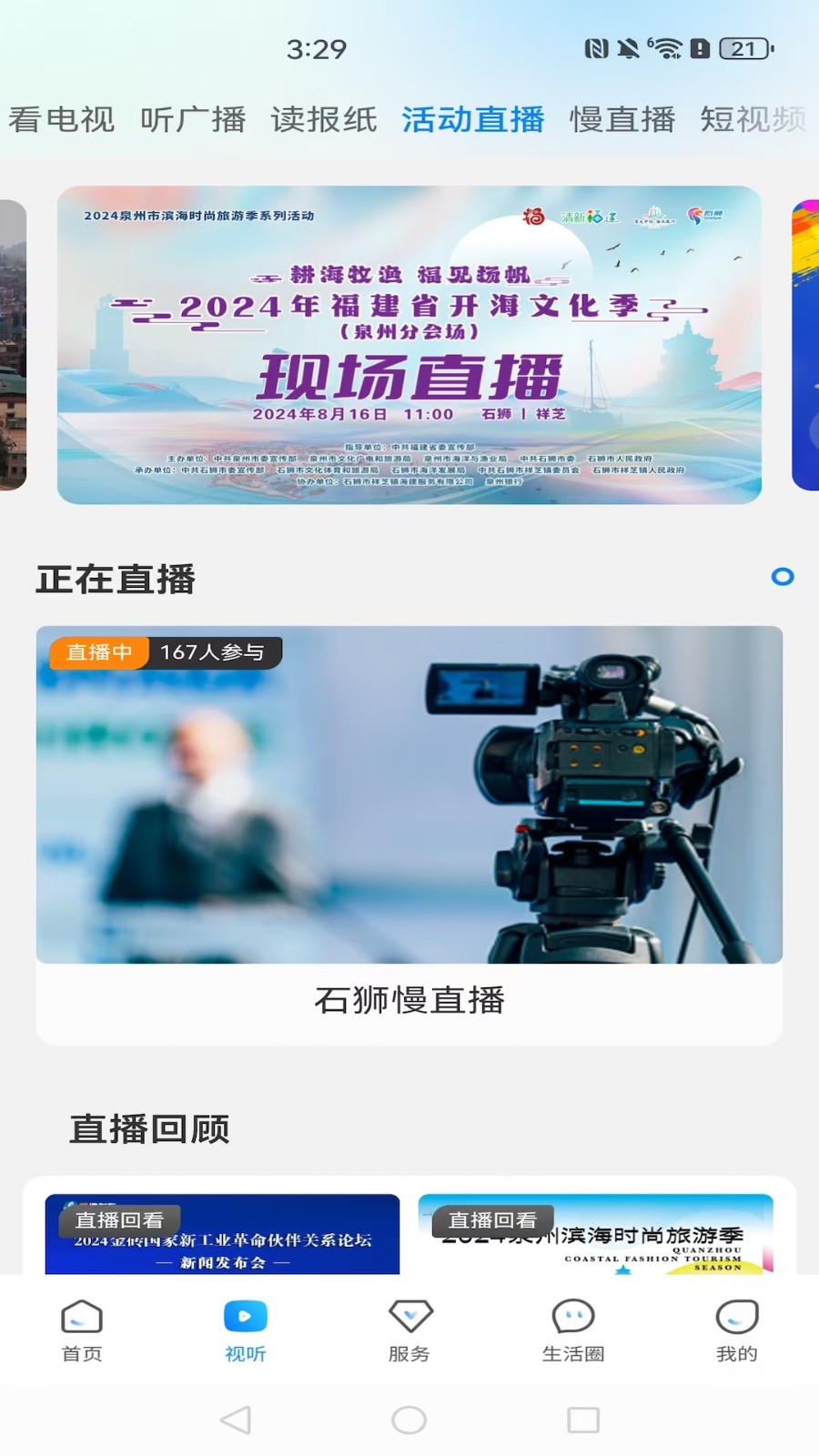Open the 首页 home tab icon
The width and height of the screenshot is (819, 1456).
(82, 1330)
